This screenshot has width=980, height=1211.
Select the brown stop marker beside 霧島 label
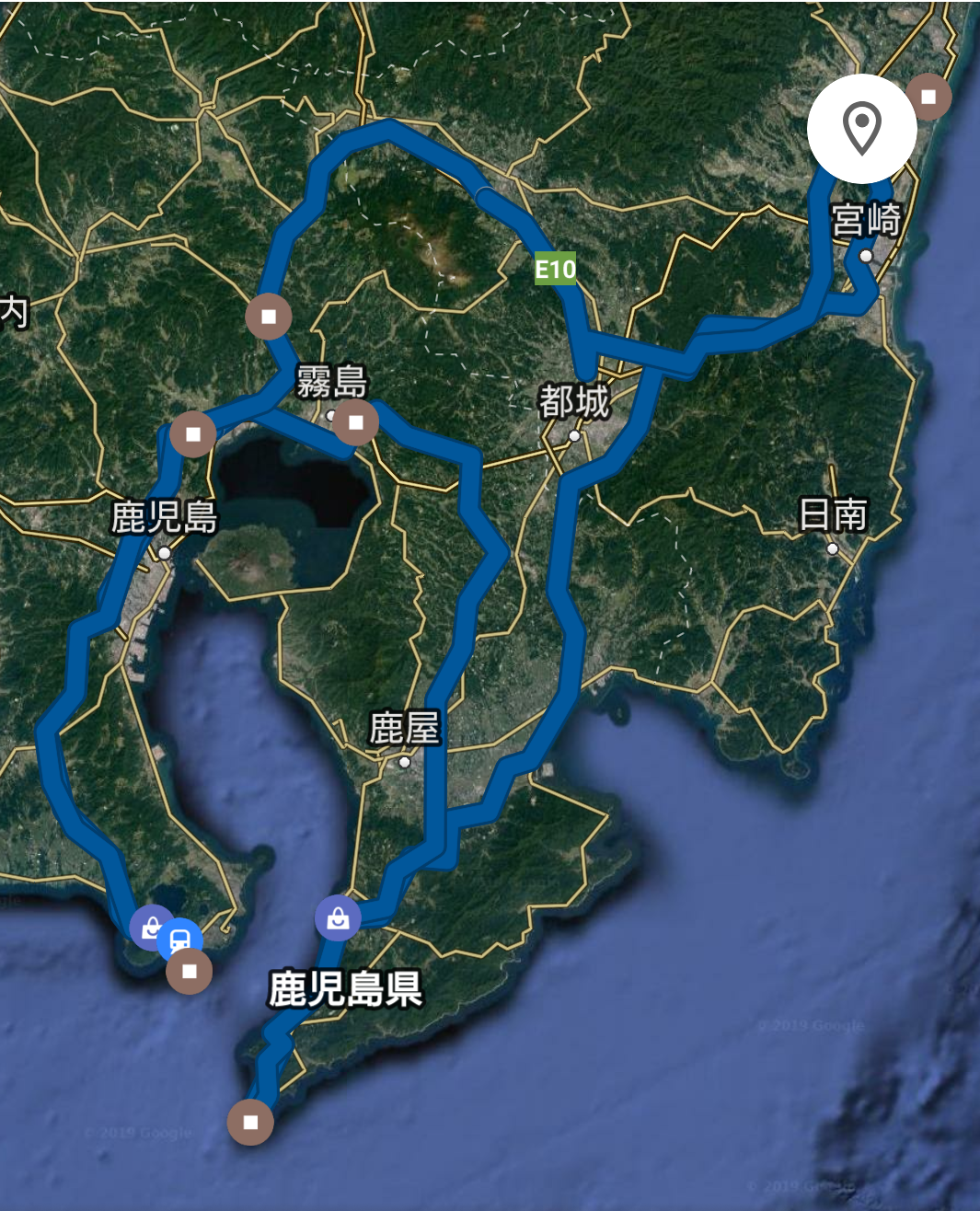point(355,422)
